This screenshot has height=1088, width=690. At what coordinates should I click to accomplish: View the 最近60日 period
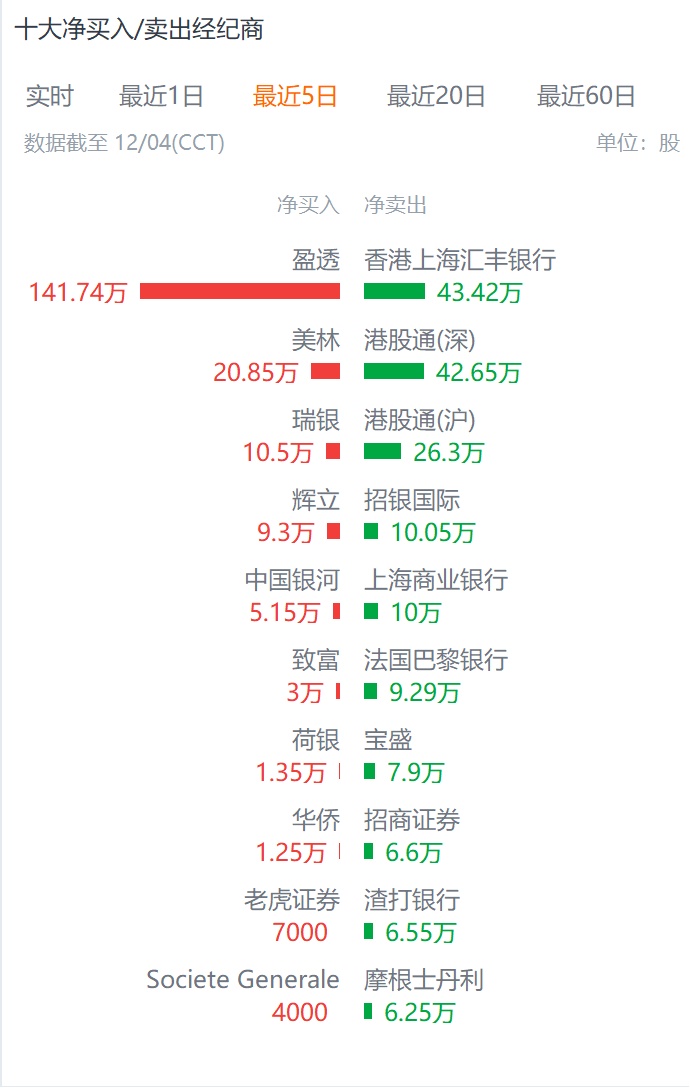click(586, 97)
